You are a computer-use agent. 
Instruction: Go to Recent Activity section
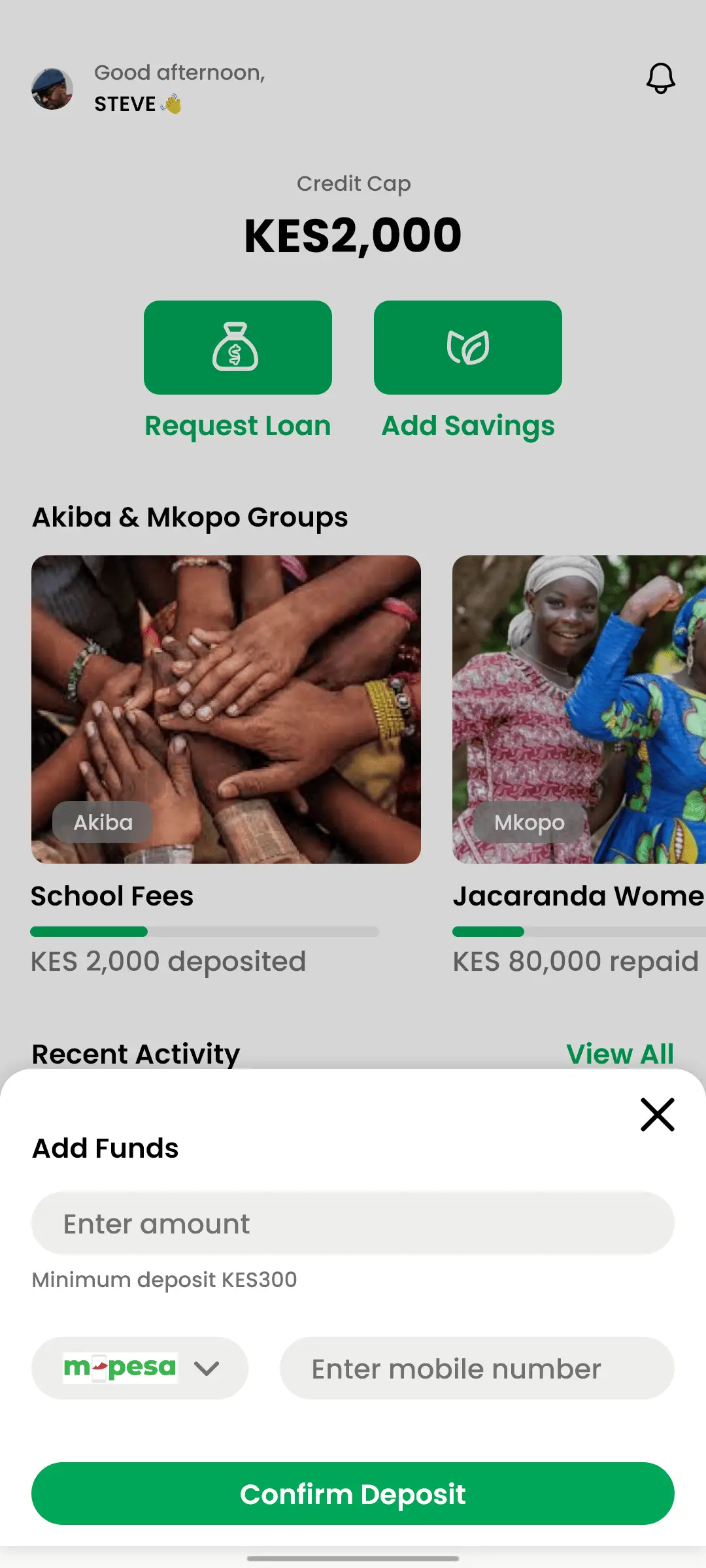point(135,1053)
